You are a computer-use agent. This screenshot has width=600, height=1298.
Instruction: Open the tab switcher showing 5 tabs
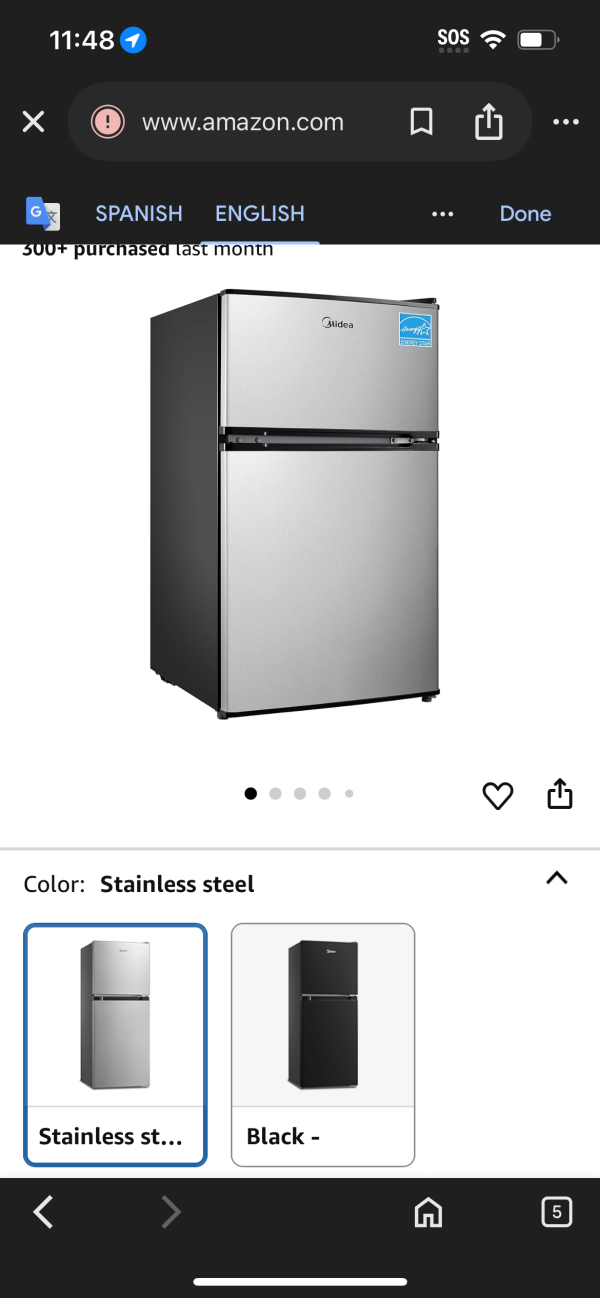(556, 1213)
